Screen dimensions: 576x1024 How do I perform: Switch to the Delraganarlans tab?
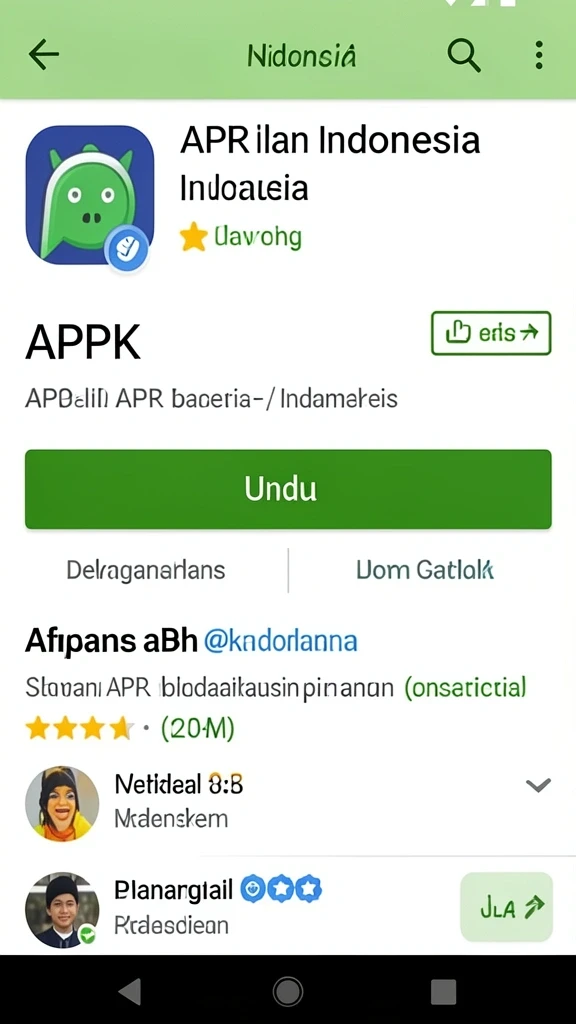click(x=146, y=570)
